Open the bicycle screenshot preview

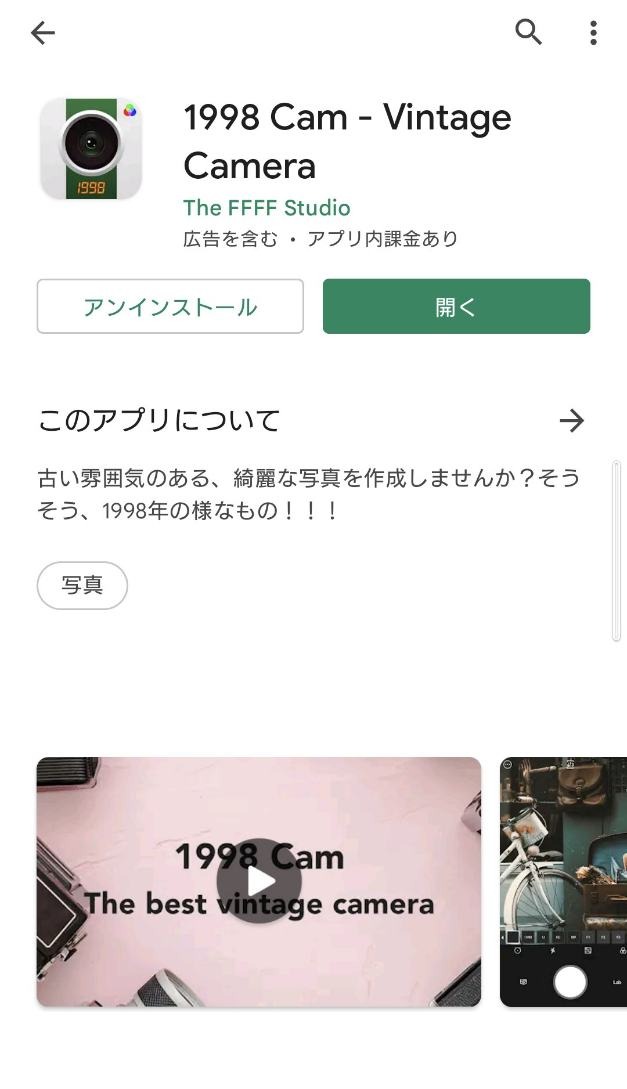564,880
